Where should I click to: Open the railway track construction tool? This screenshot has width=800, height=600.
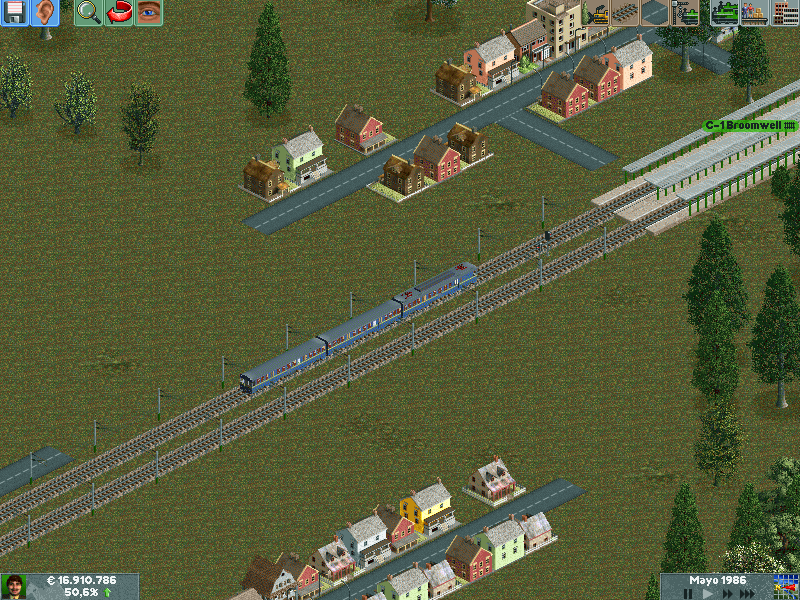tap(625, 13)
